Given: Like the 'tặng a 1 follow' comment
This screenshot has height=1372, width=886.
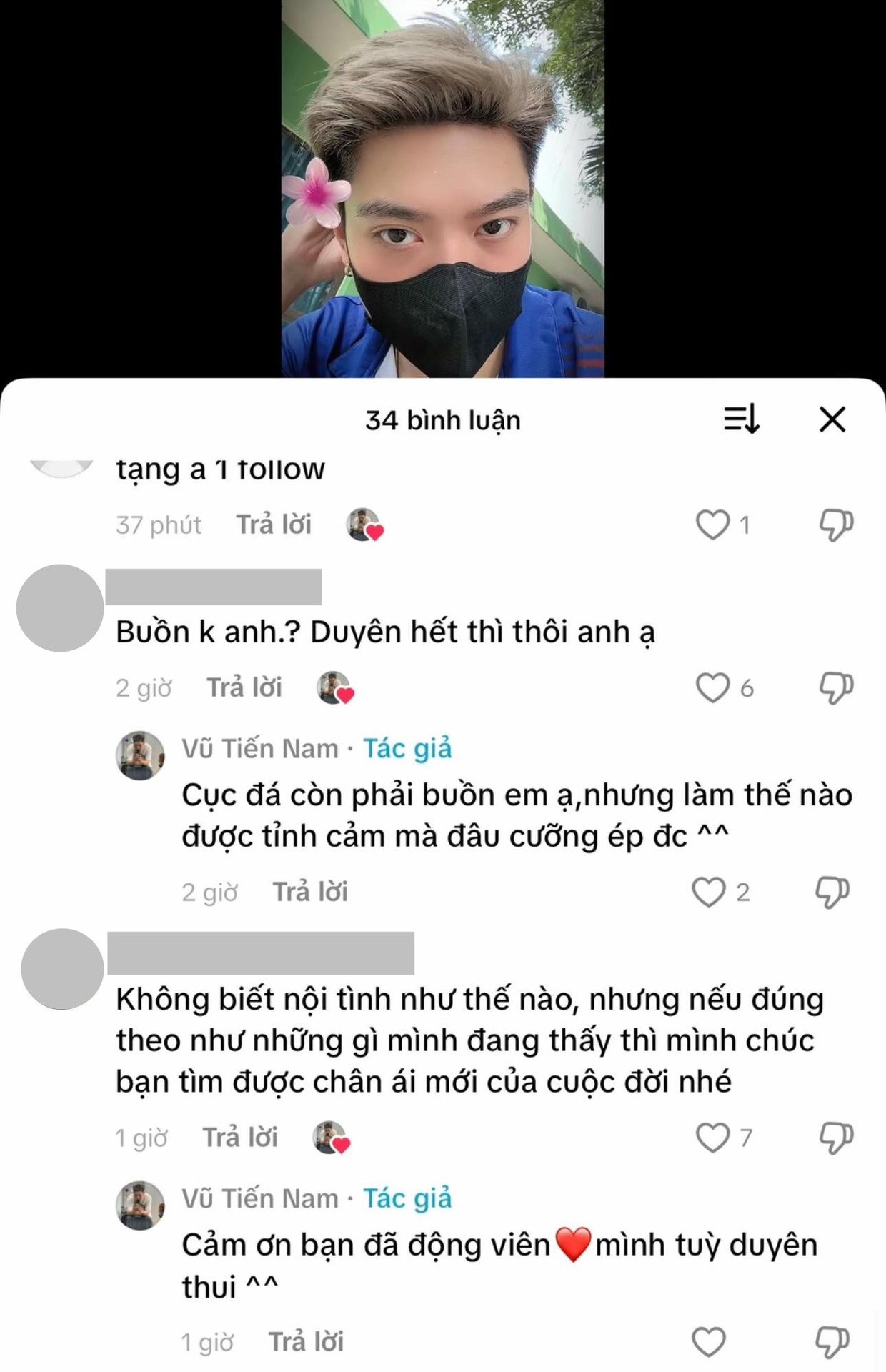Looking at the screenshot, I should [712, 525].
